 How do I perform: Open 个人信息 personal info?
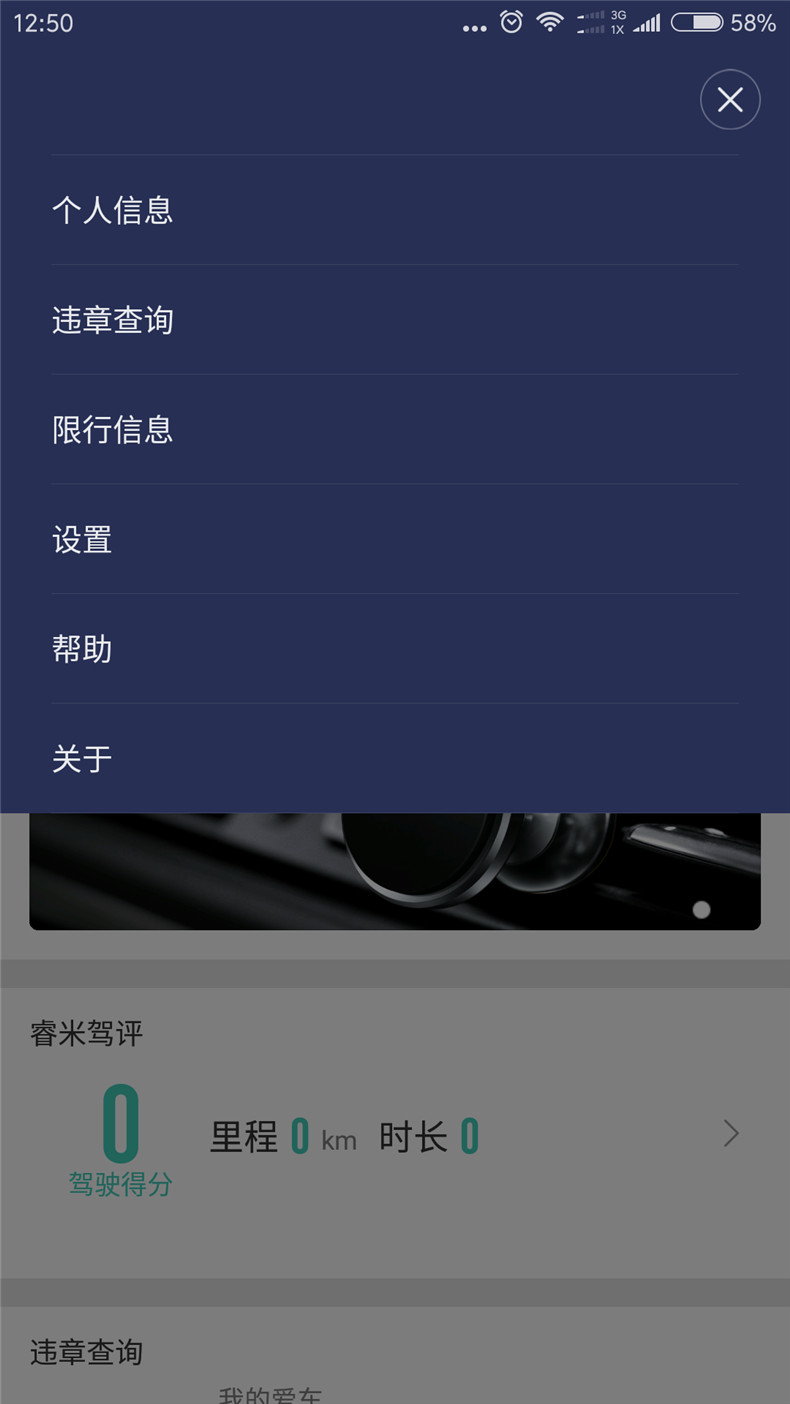(112, 210)
